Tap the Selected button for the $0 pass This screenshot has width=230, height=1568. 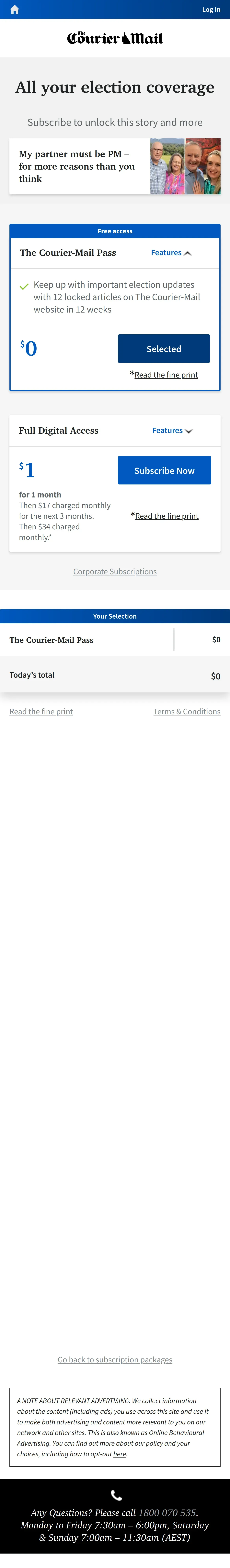164,349
